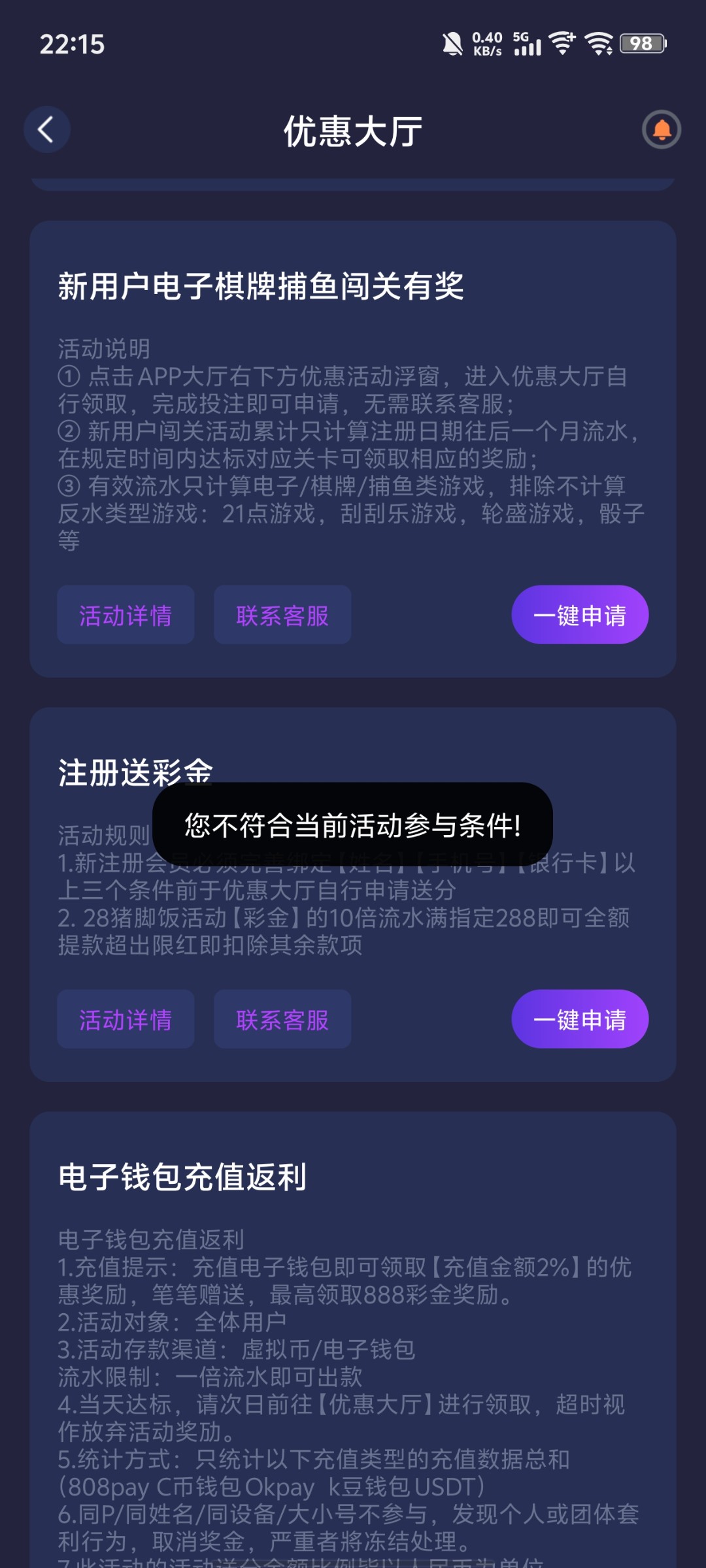Viewport: 706px width, 1568px height.
Task: Tap 一键申请 for 注册送彩金
Action: tap(580, 1019)
